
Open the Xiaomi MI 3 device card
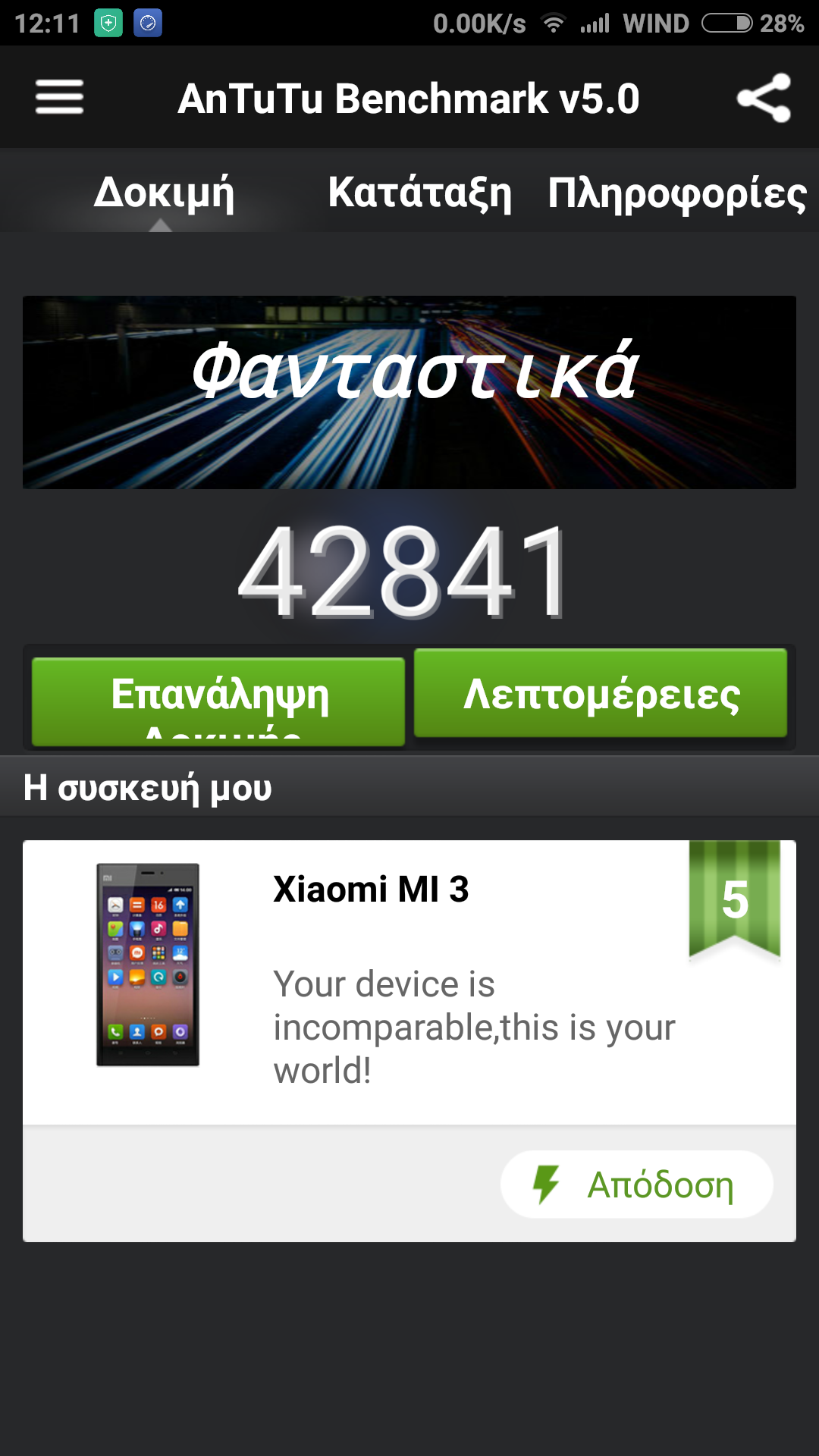(409, 982)
